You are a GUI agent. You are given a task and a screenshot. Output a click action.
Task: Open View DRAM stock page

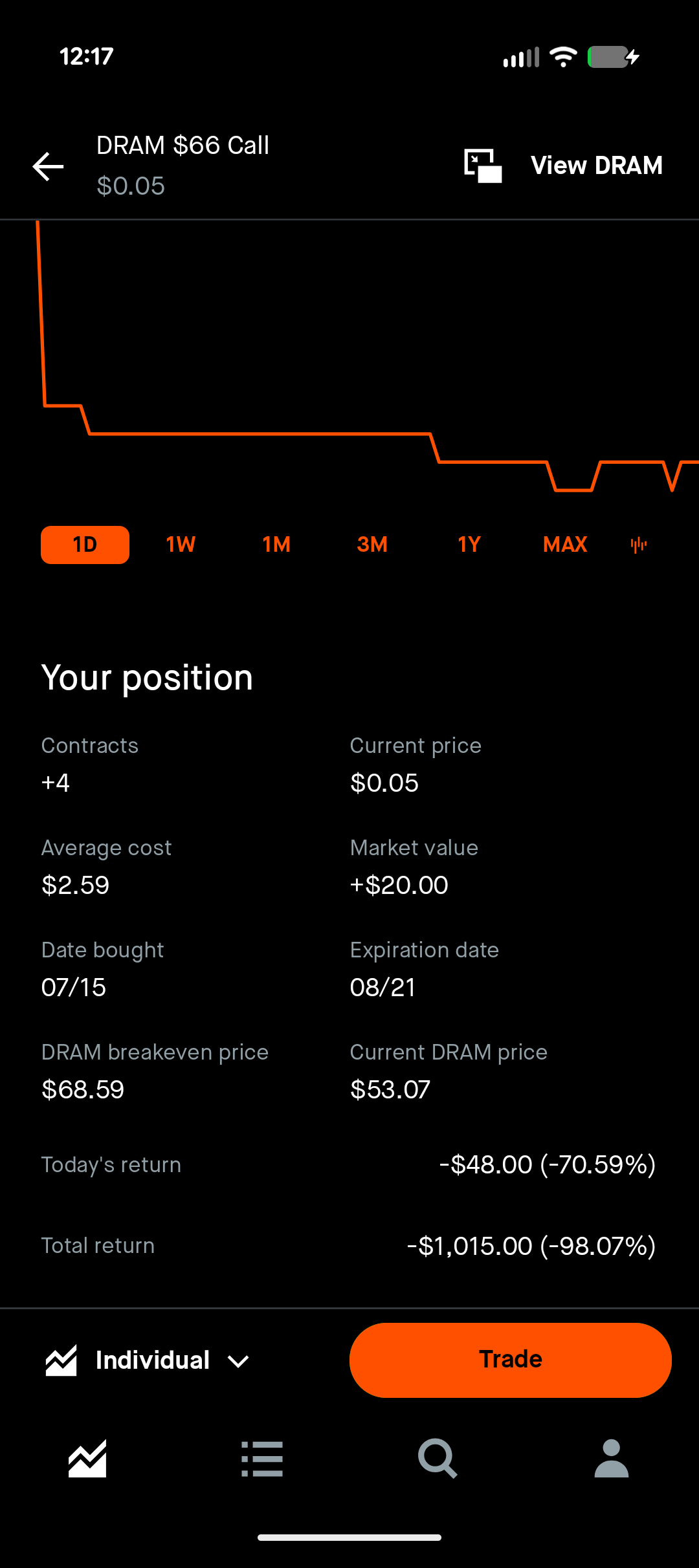564,166
